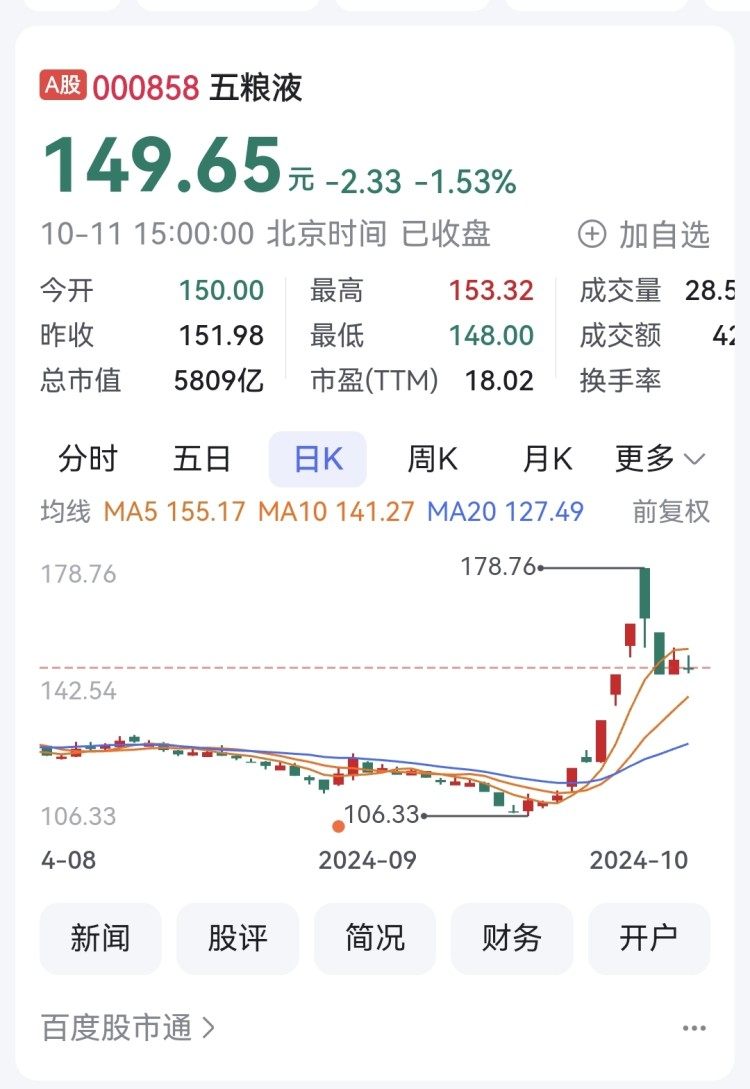Switch to the 周K chart tab
Image resolution: width=750 pixels, height=1089 pixels.
tap(432, 459)
